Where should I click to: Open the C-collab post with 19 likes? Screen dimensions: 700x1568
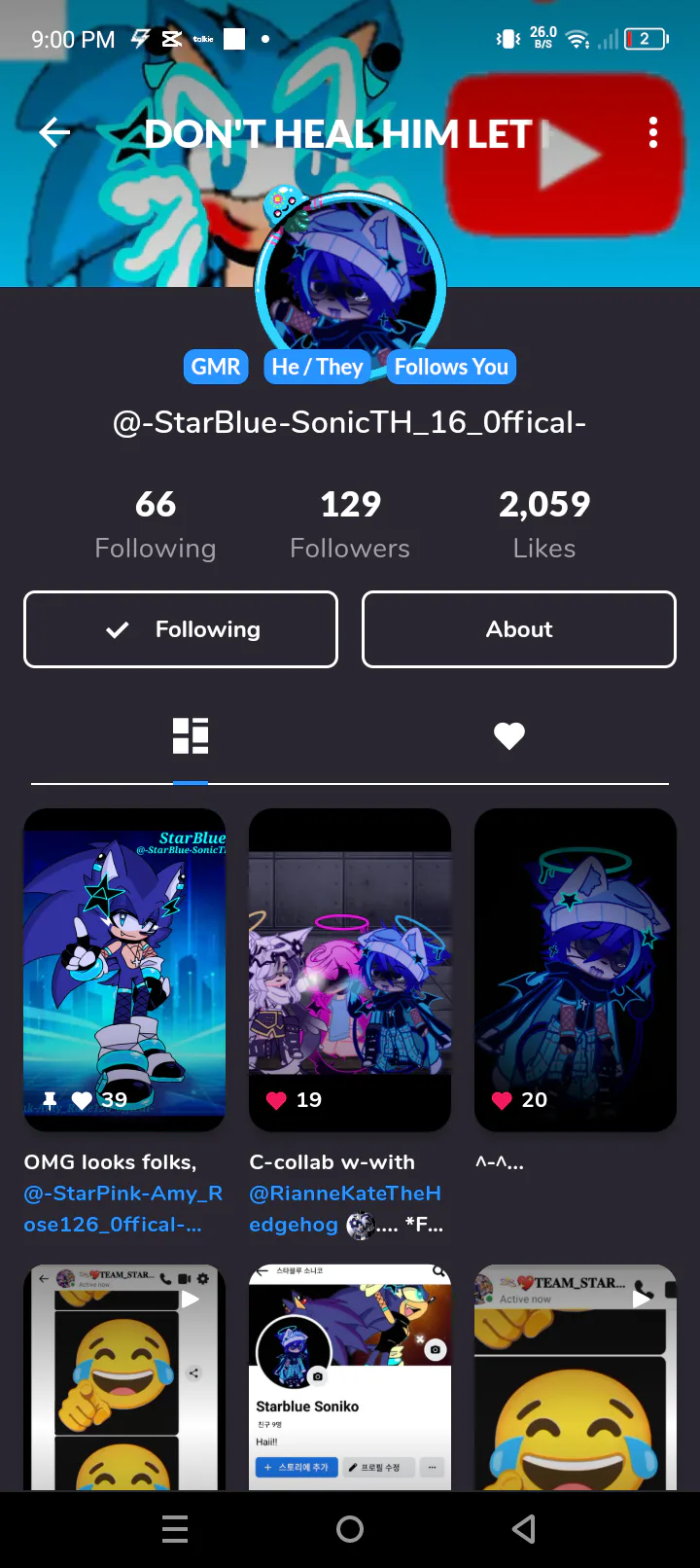pos(350,970)
